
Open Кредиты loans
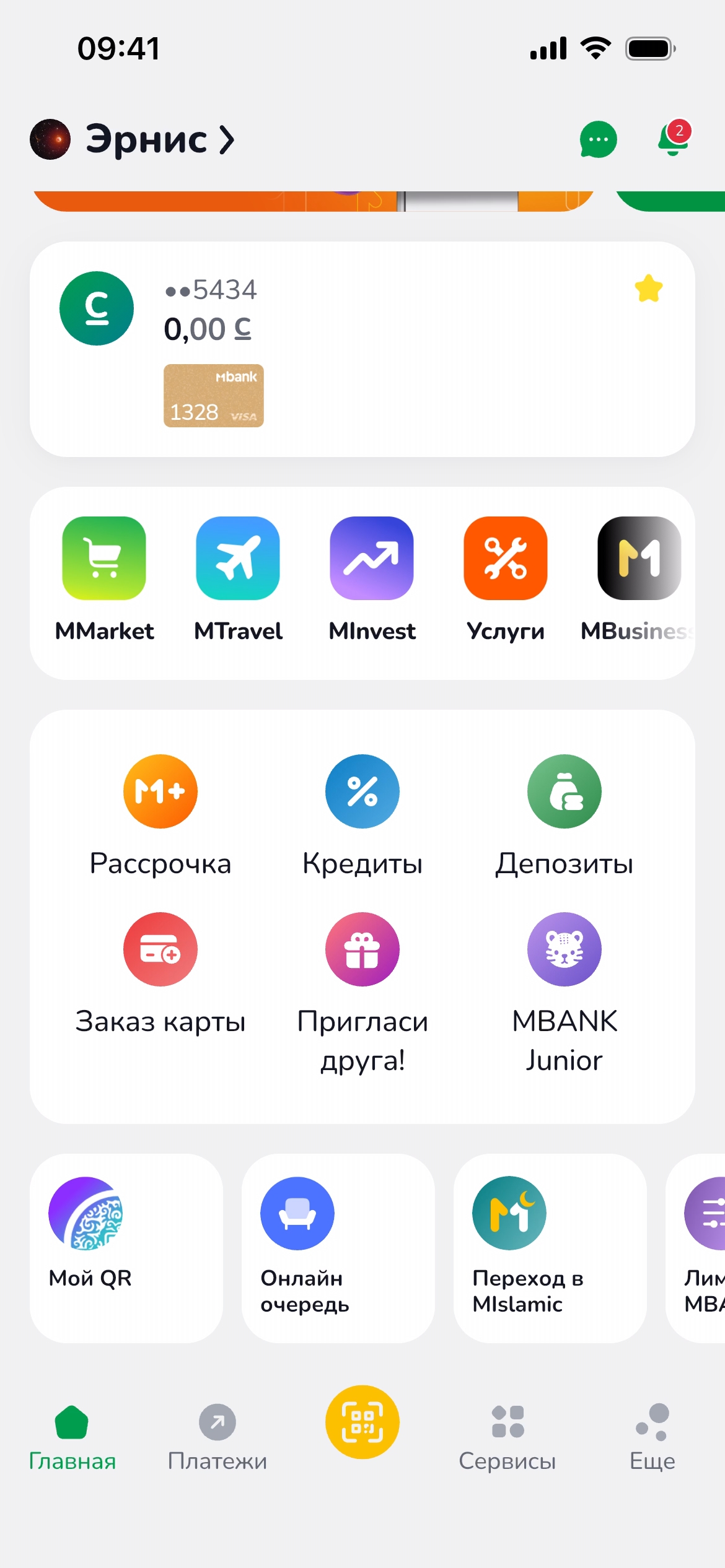click(x=362, y=792)
